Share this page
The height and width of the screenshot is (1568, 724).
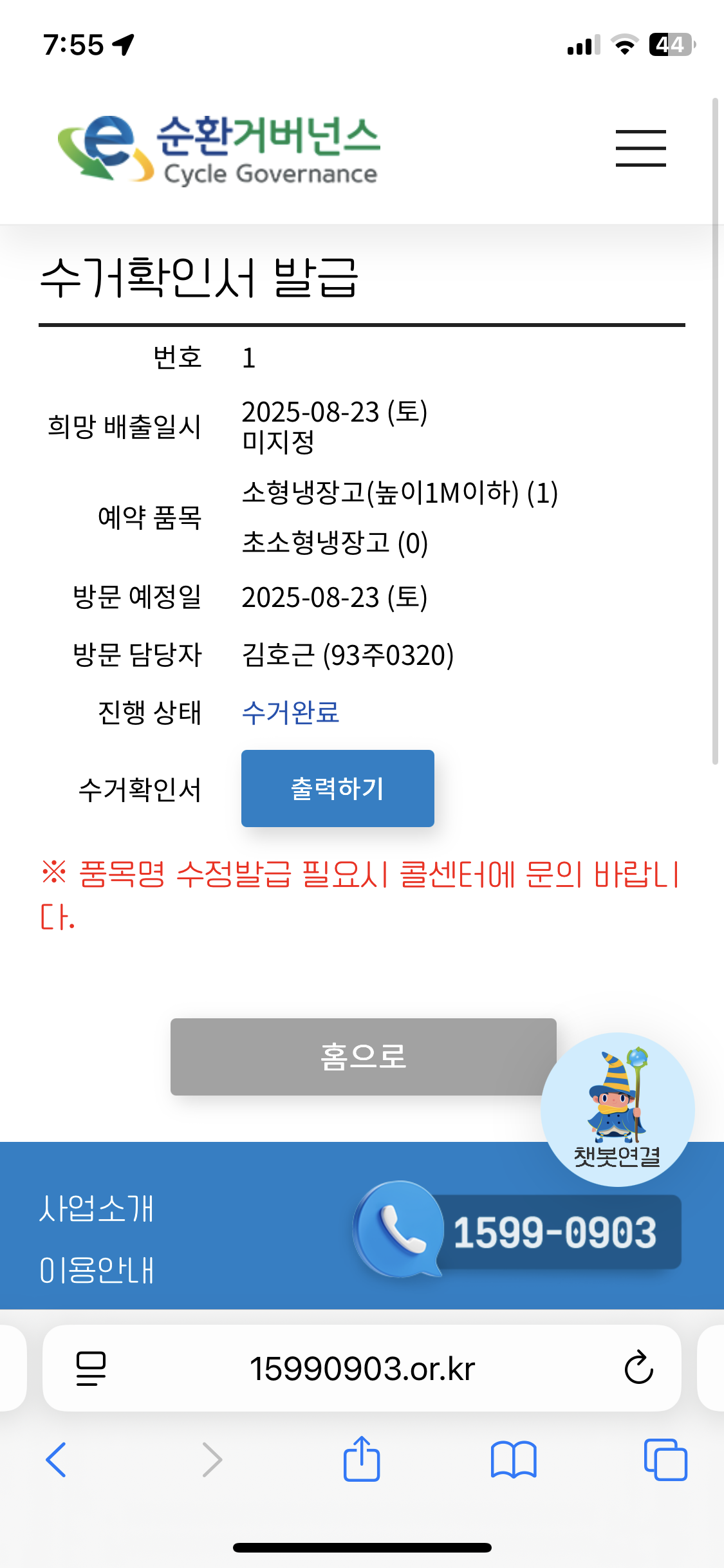362,1459
